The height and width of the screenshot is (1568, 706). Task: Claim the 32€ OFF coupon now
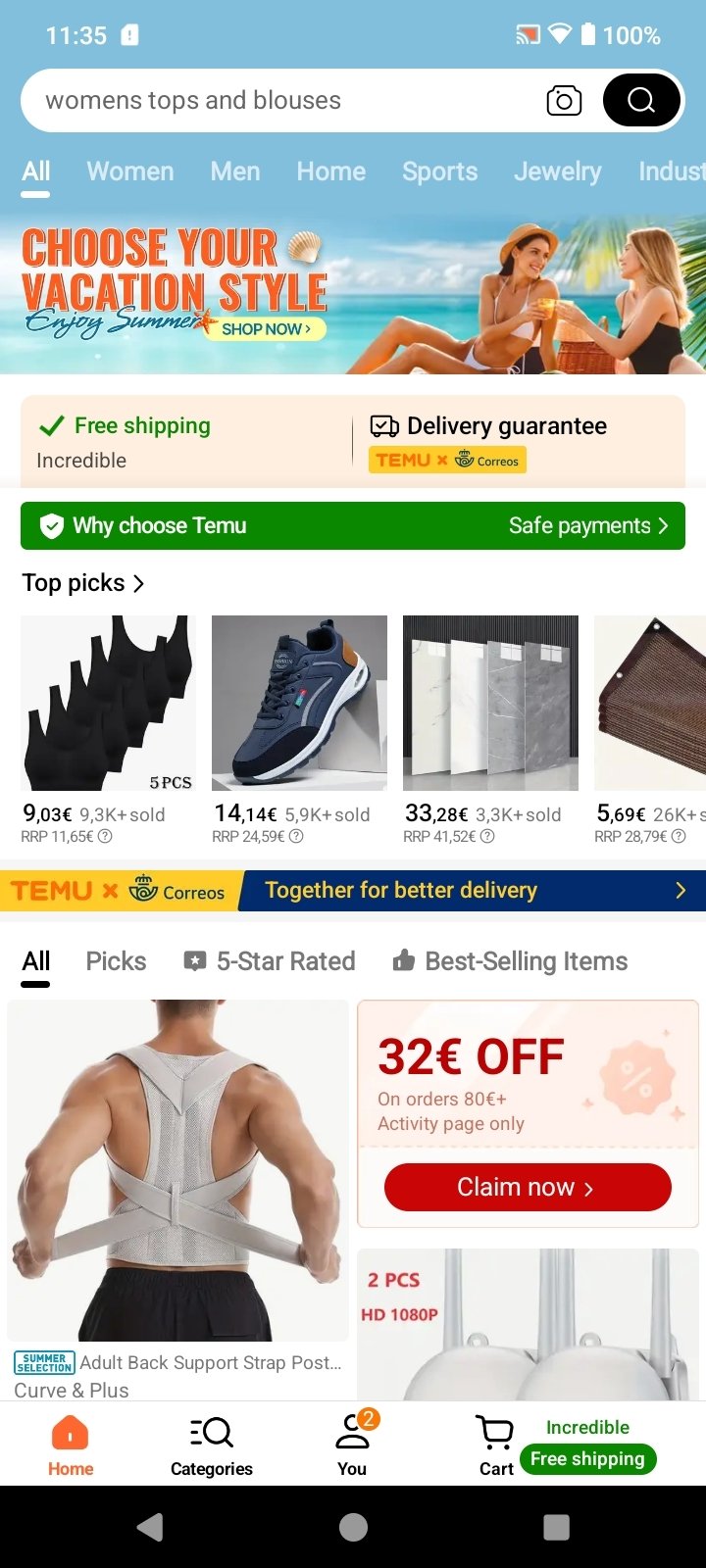tap(528, 1187)
